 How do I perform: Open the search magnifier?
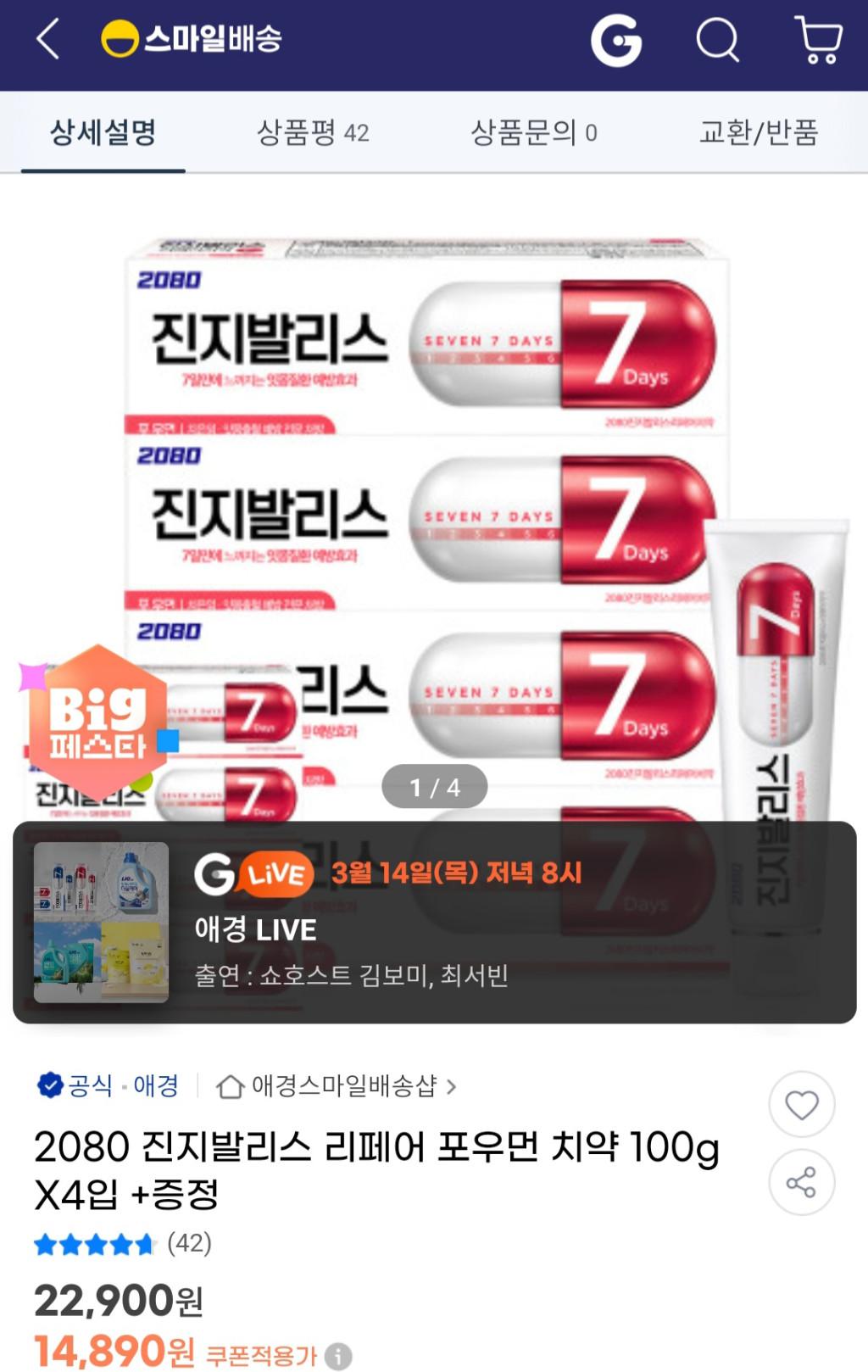(717, 40)
